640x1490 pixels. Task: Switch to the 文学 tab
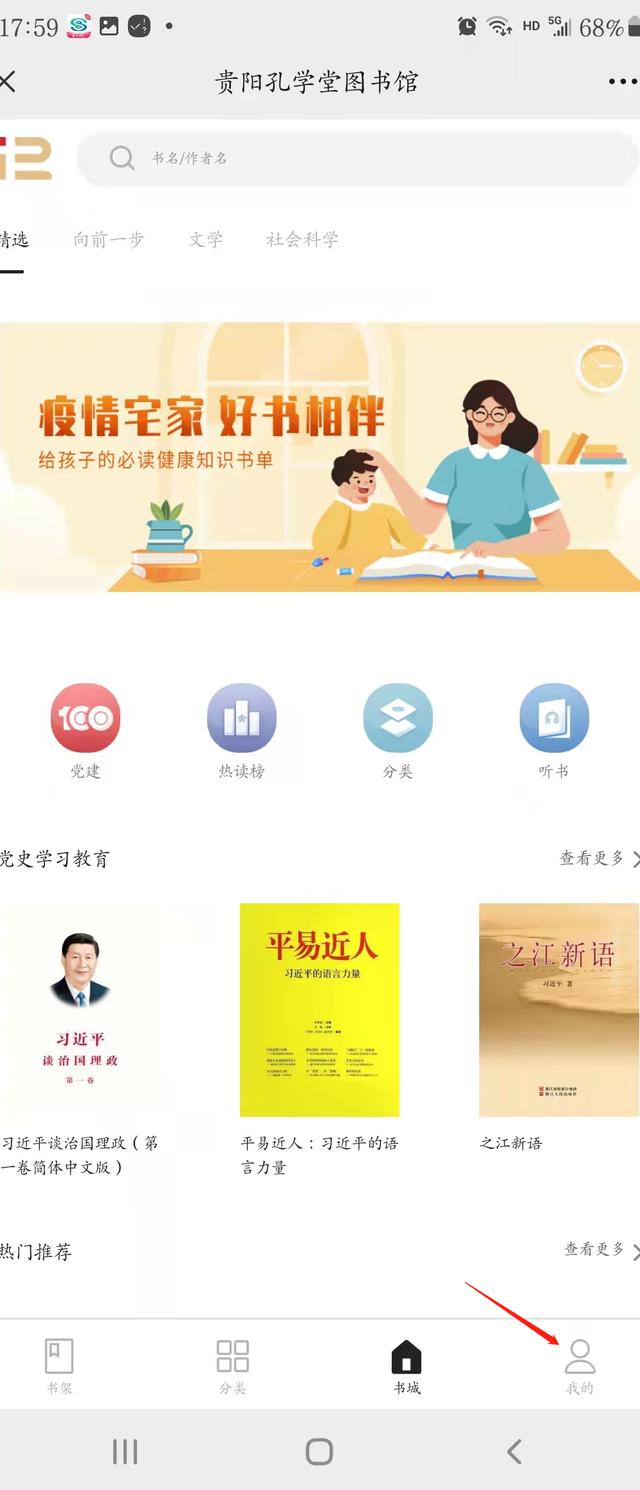point(205,239)
